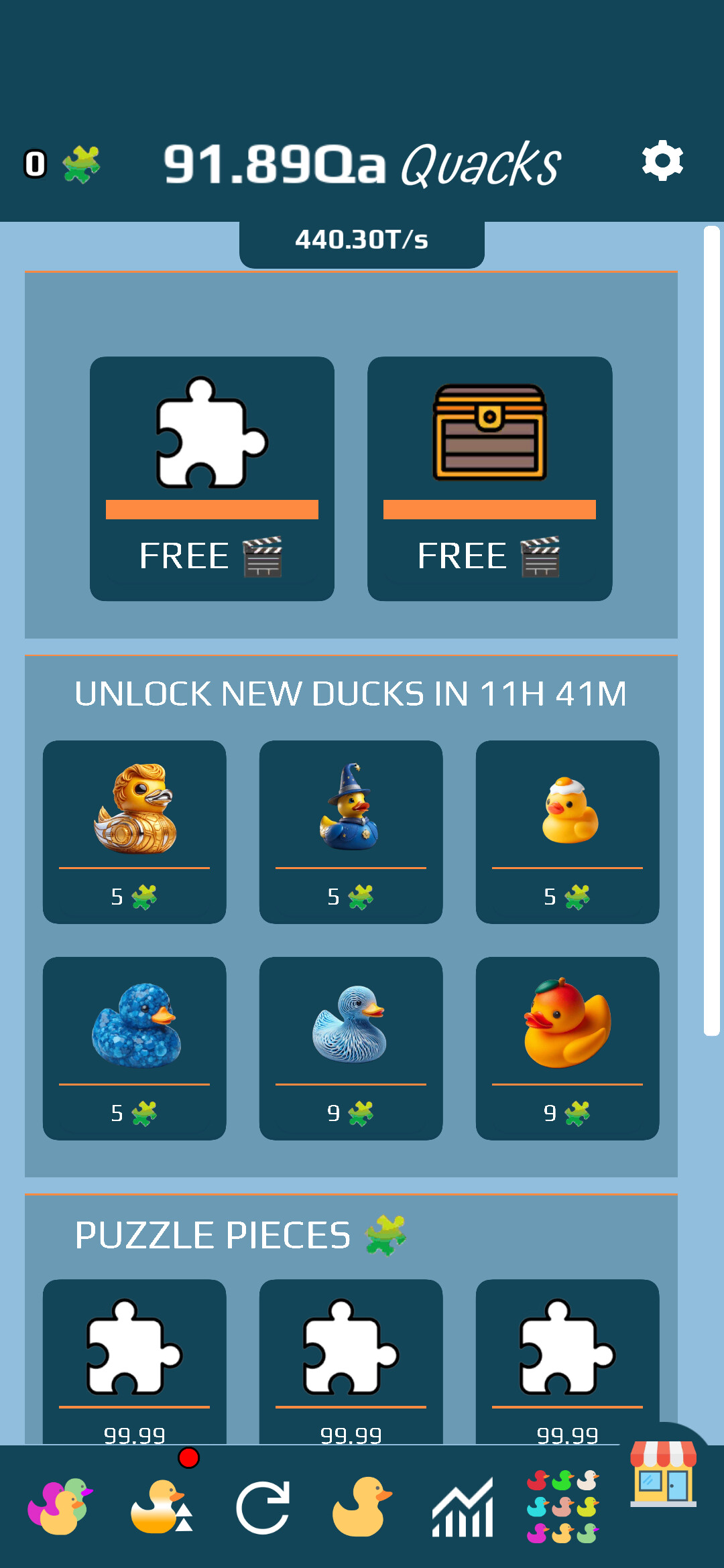Open the duck collection grid
Viewport: 724px width, 1568px height.
pyautogui.click(x=562, y=1508)
